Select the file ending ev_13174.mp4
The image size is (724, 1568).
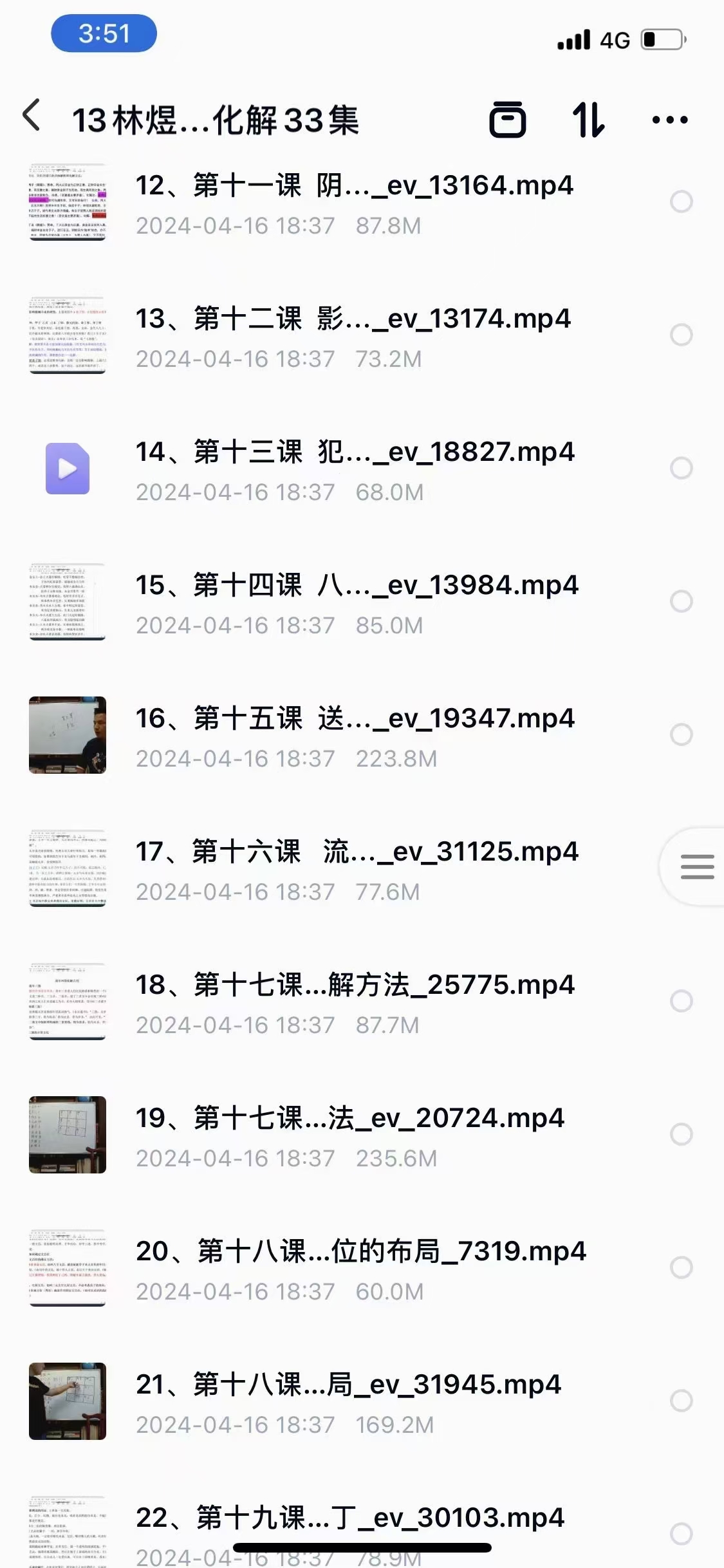pos(681,335)
